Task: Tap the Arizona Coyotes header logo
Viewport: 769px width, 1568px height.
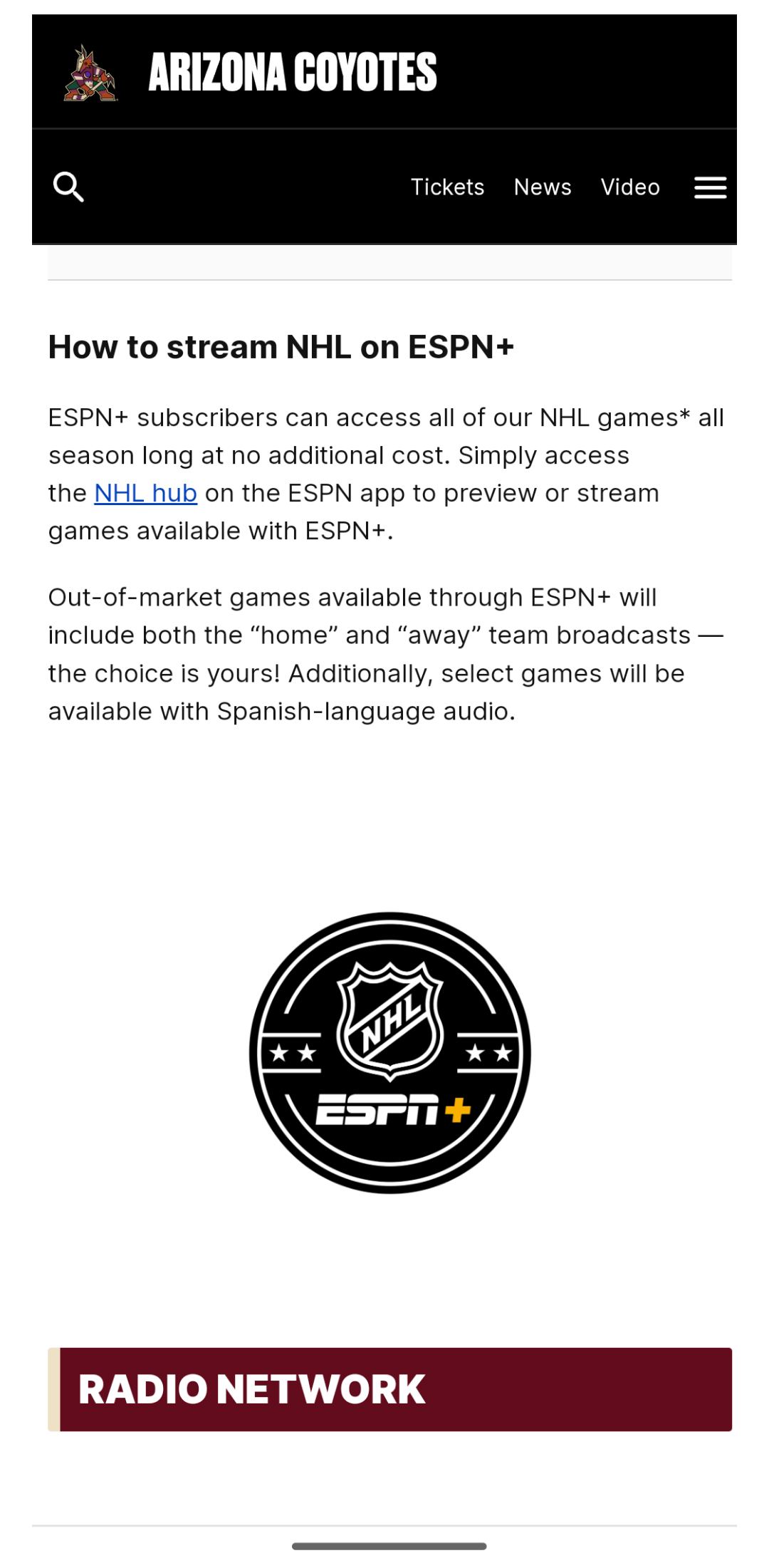Action: pyautogui.click(x=90, y=73)
